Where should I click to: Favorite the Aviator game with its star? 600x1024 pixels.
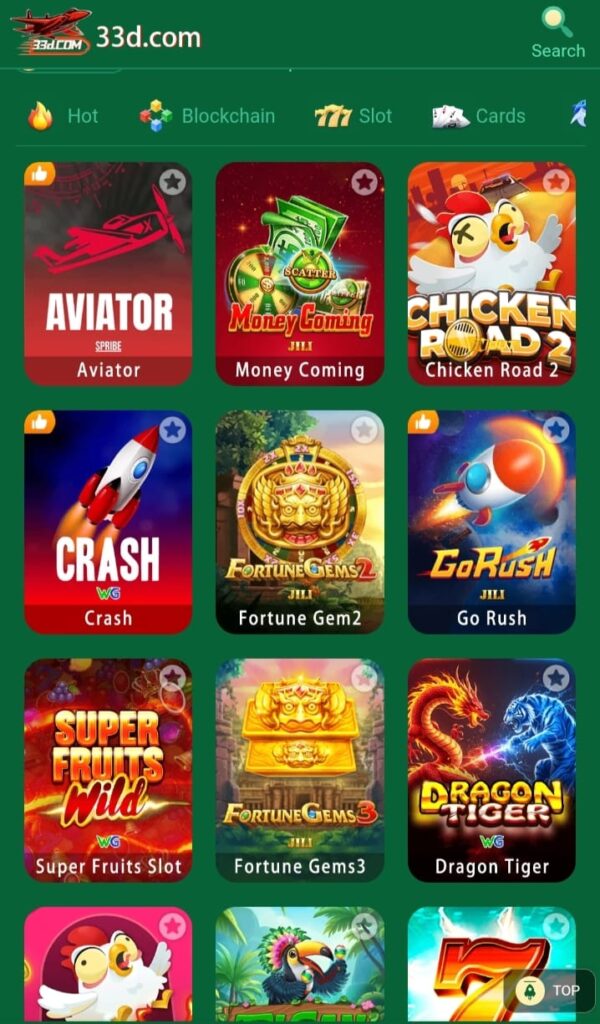click(173, 182)
